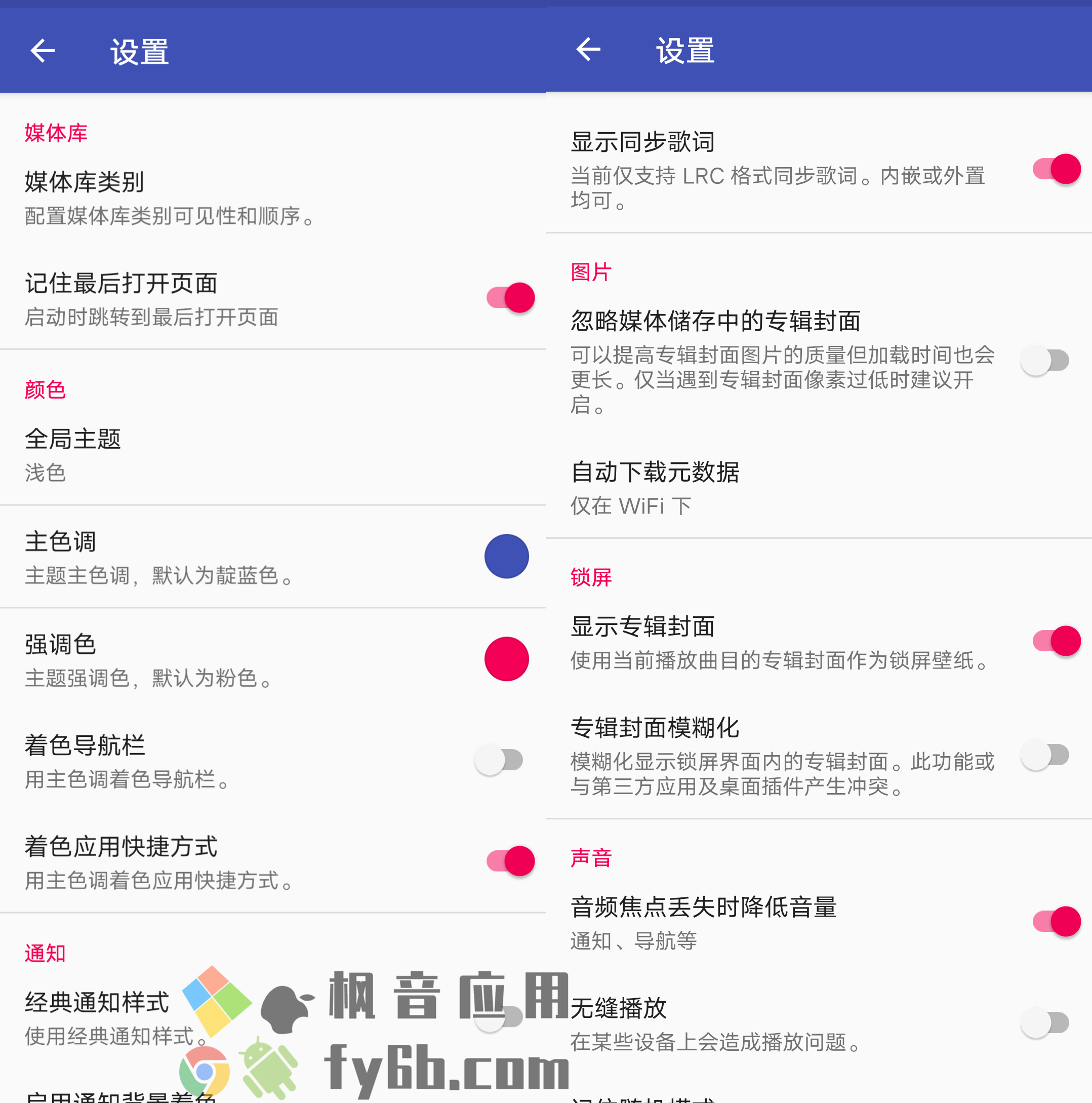Turn on 专辑封面模糊化 switch
The image size is (1092, 1103).
(1044, 755)
